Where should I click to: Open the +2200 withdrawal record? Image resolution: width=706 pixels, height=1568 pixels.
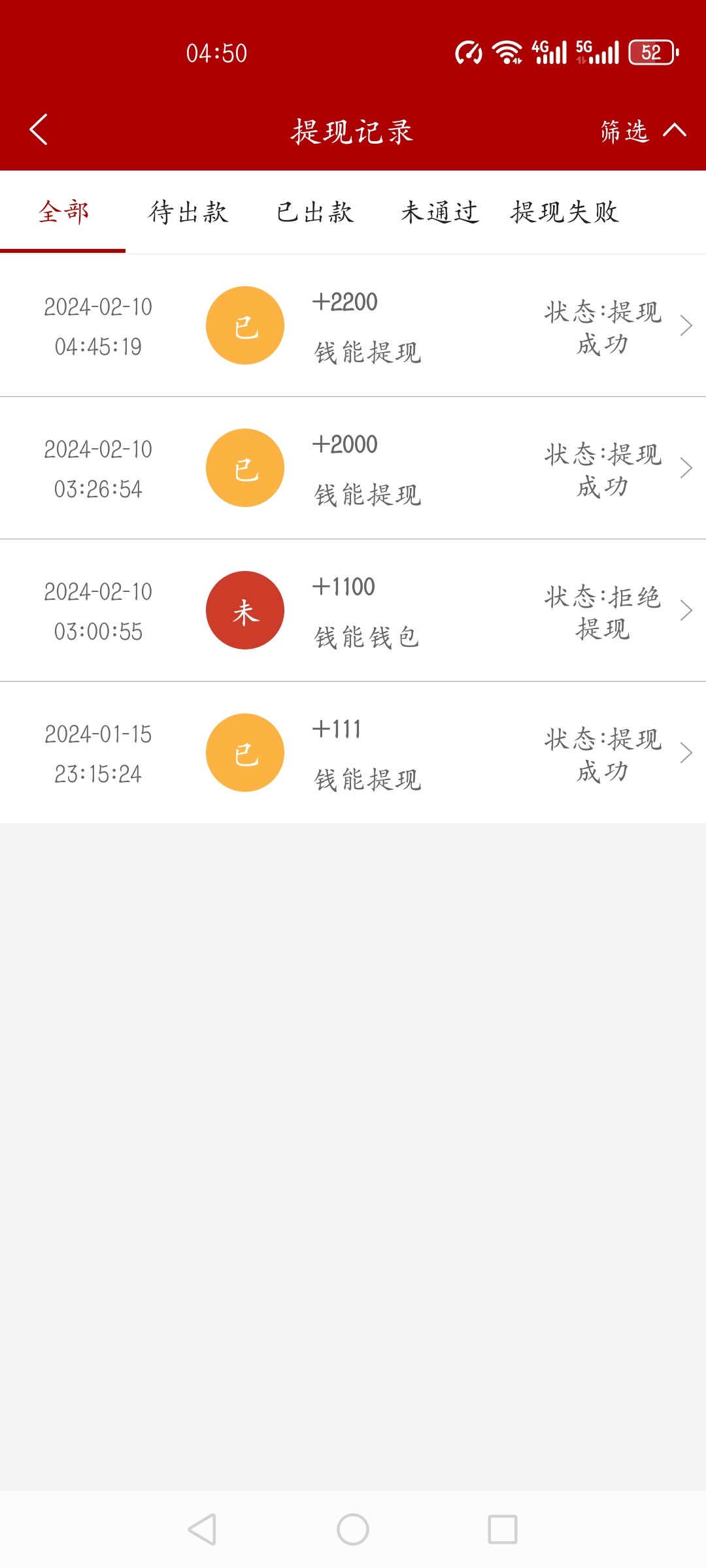pos(353,325)
